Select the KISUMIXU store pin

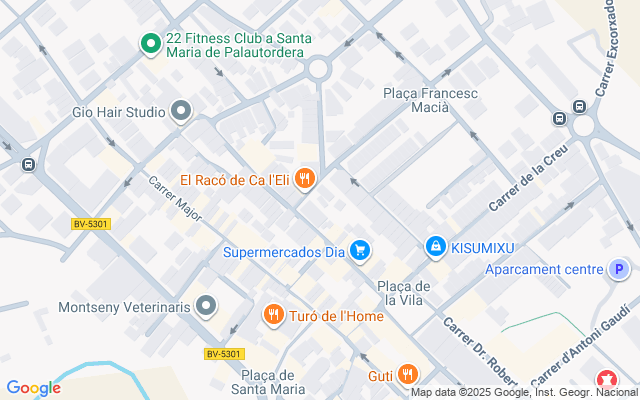pyautogui.click(x=435, y=245)
